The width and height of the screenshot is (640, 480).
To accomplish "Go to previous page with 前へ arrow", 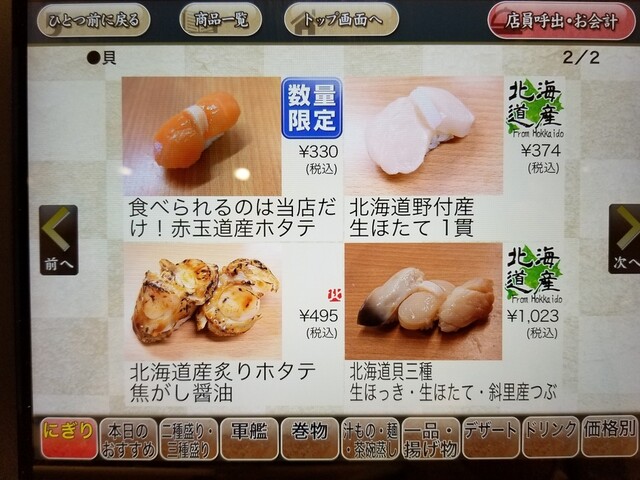I will click(58, 239).
